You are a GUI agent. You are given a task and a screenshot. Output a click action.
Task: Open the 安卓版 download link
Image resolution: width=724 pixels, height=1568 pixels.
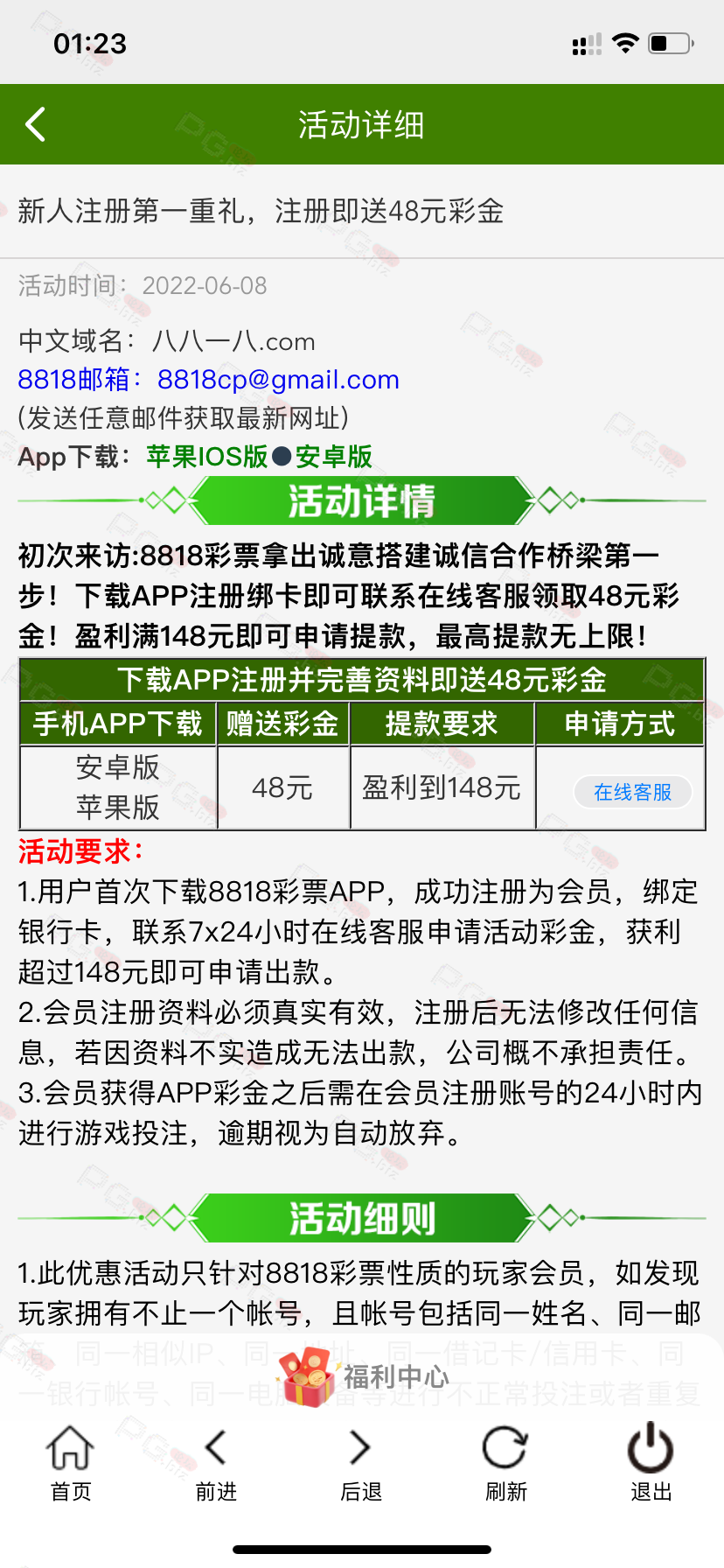click(334, 456)
